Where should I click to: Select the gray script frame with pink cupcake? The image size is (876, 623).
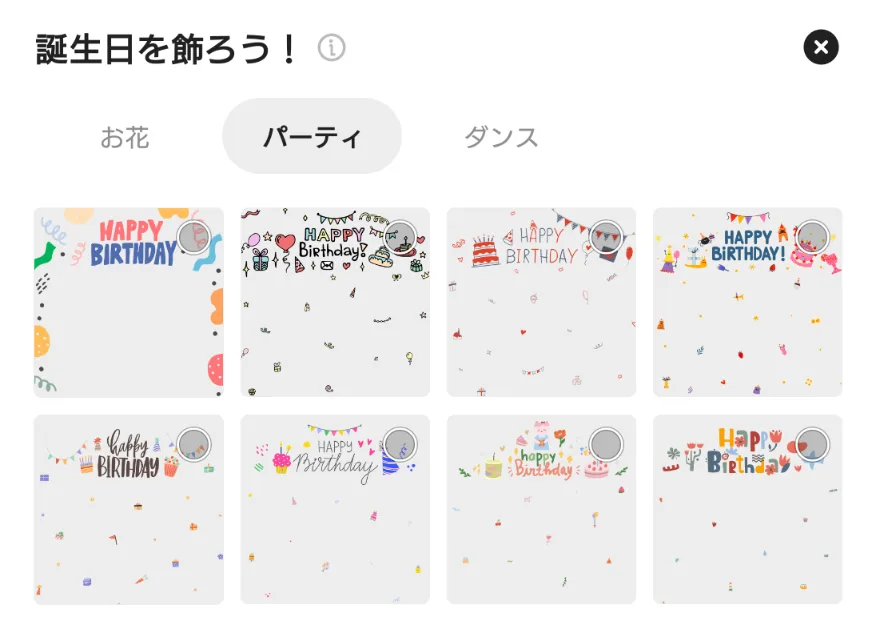(x=335, y=509)
